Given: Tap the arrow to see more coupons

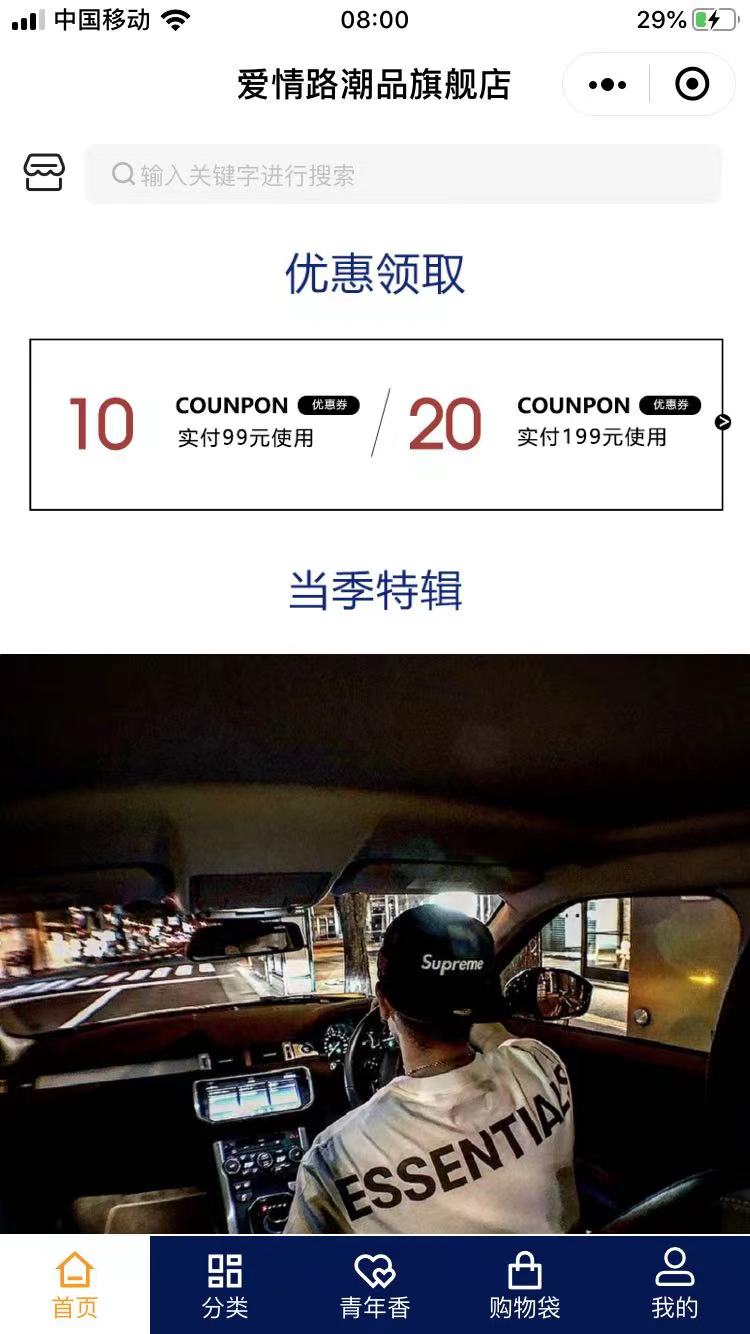Looking at the screenshot, I should (x=723, y=422).
